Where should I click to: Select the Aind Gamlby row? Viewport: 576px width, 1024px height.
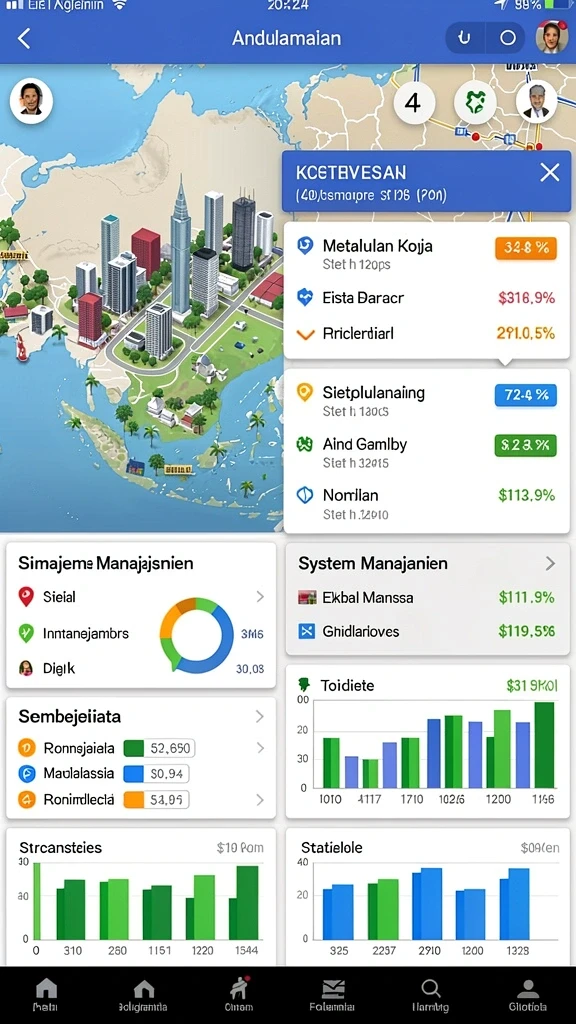[x=427, y=452]
